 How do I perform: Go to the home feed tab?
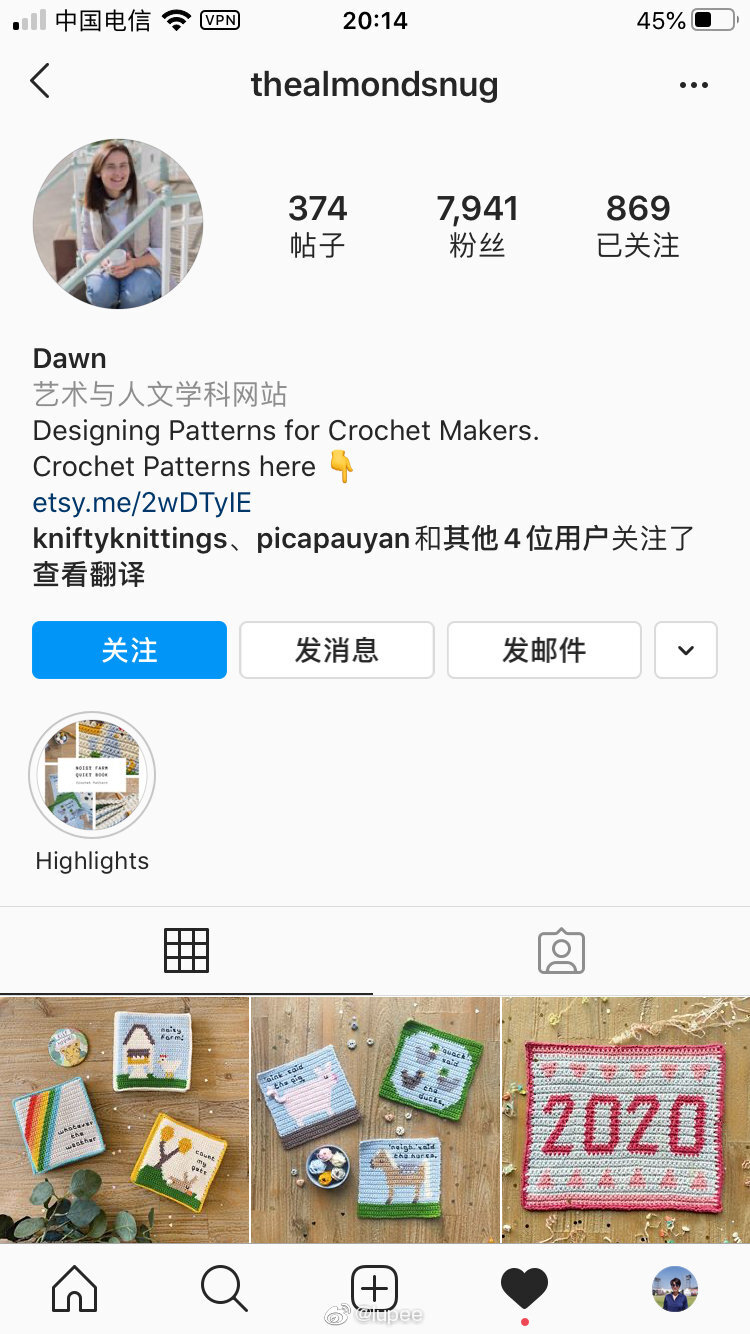(75, 1289)
